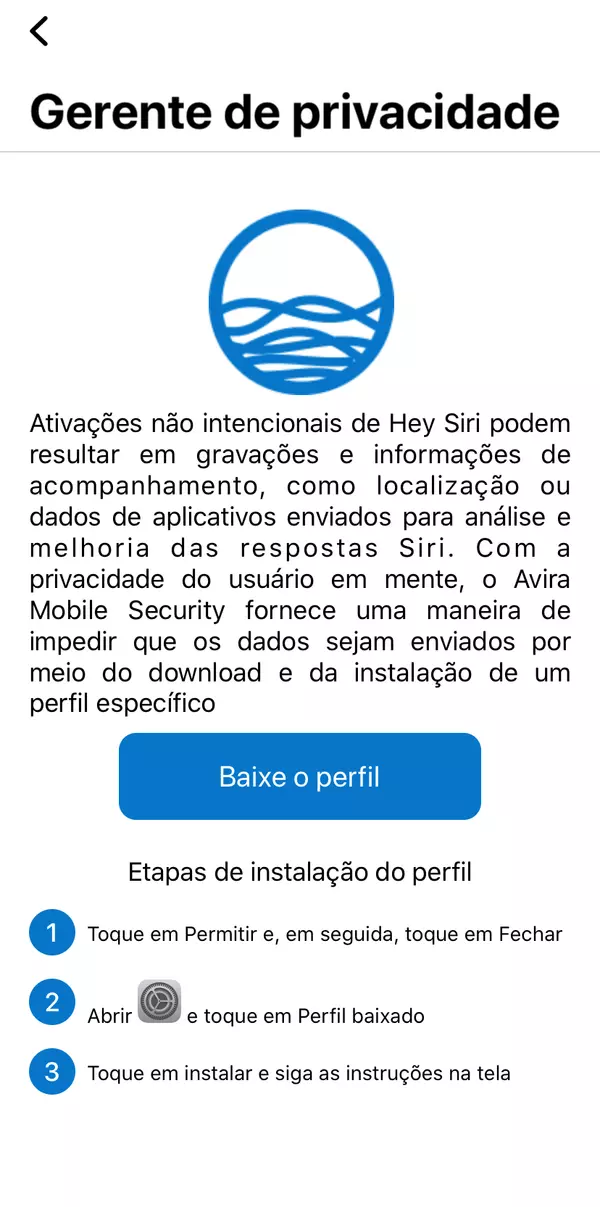Tap the Baixe o perfil button
This screenshot has width=600, height=1207.
pos(299,777)
